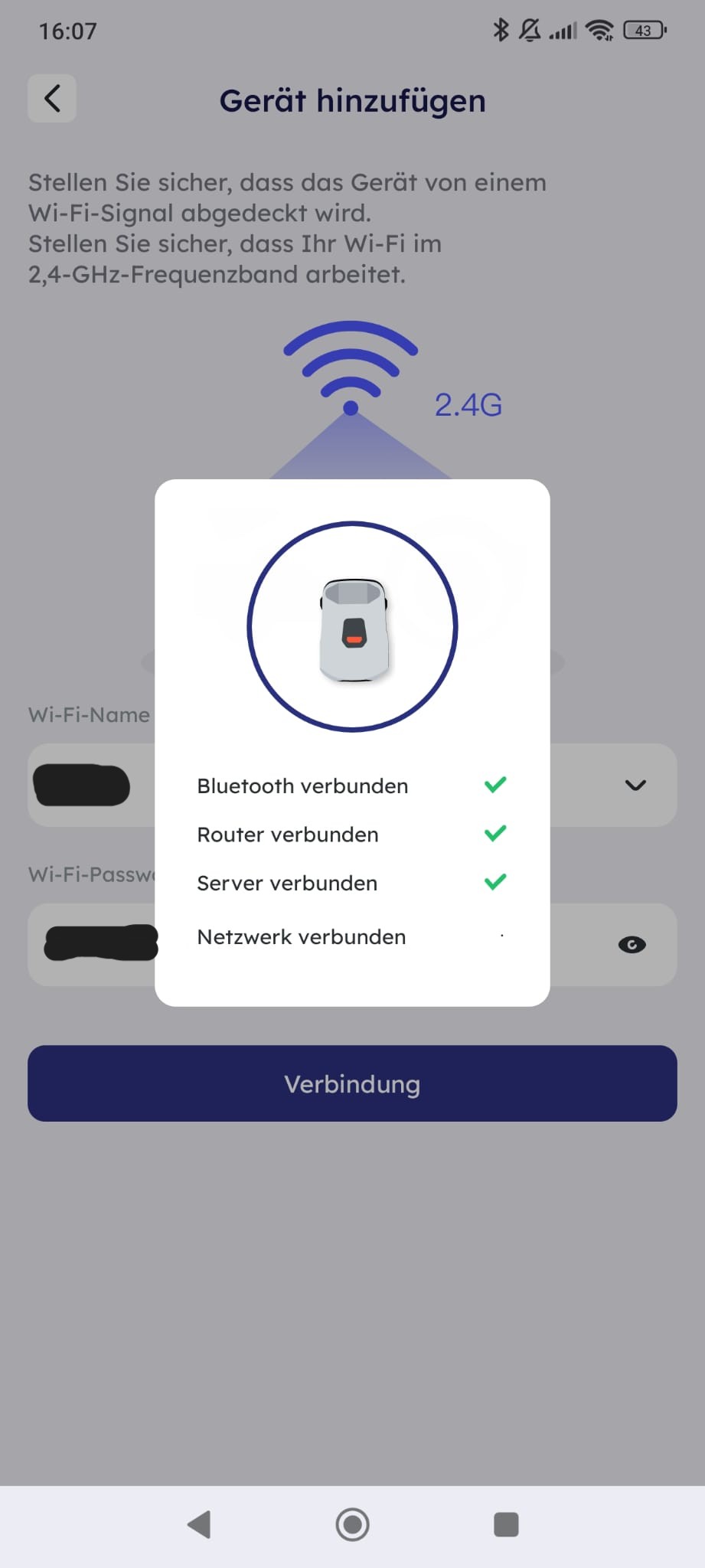
Task: Go to the phone home screen
Action: (352, 1524)
